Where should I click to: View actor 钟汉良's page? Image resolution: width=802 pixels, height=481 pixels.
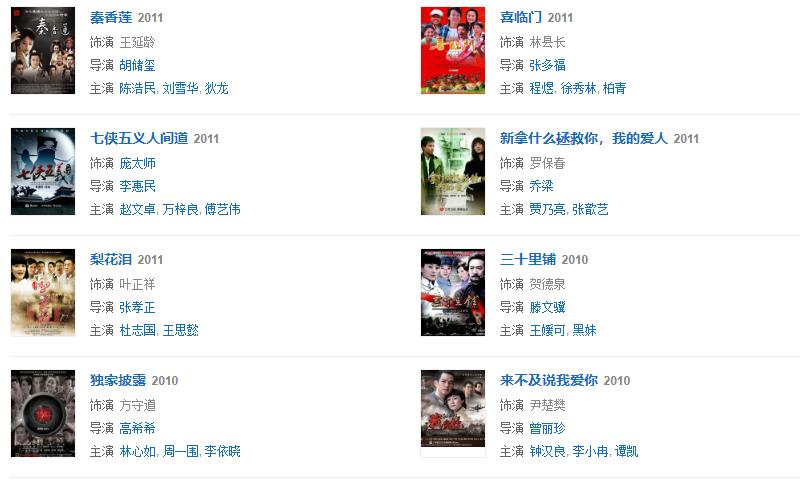pos(547,452)
